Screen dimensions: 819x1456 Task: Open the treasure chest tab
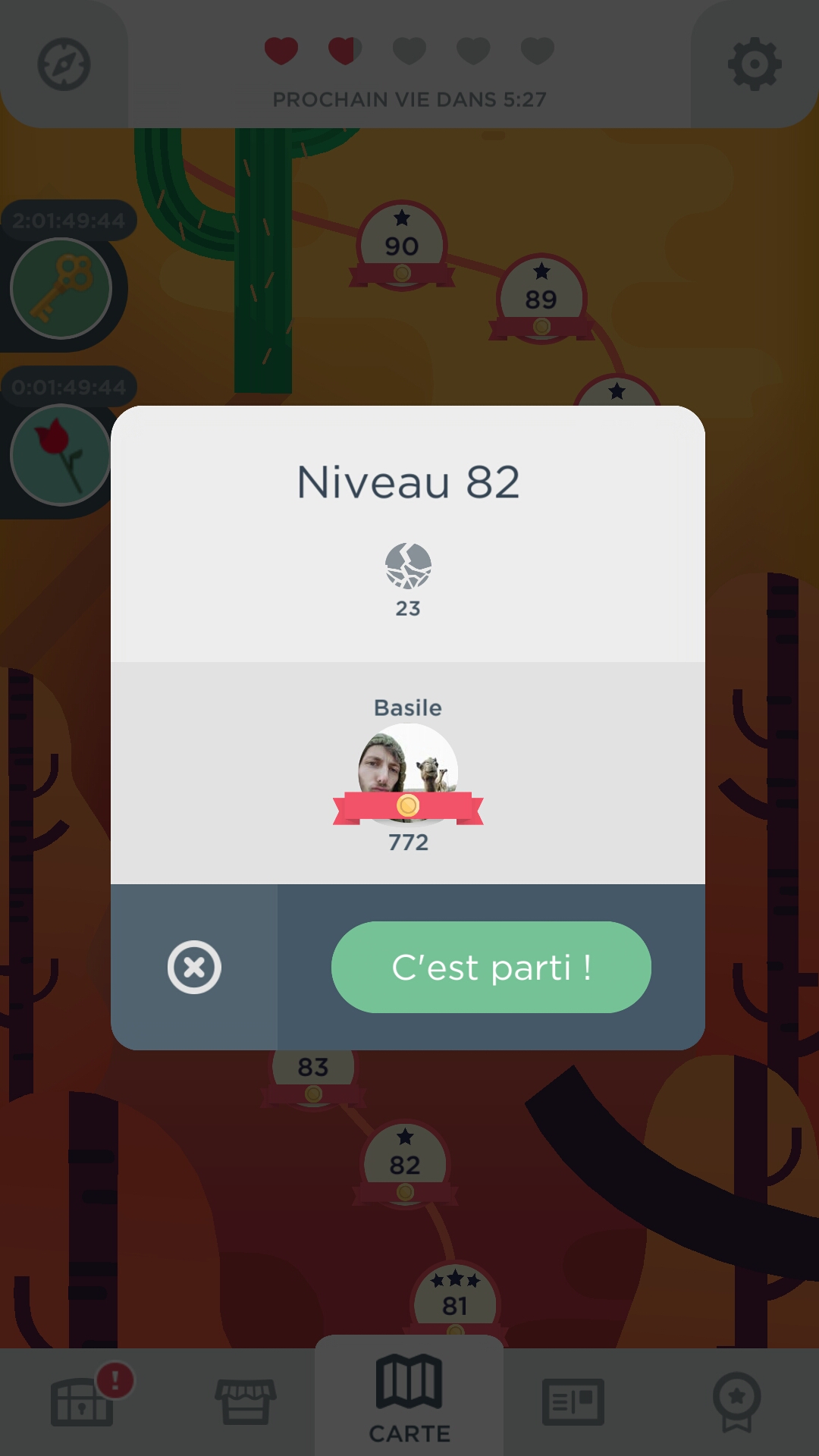point(82,1401)
